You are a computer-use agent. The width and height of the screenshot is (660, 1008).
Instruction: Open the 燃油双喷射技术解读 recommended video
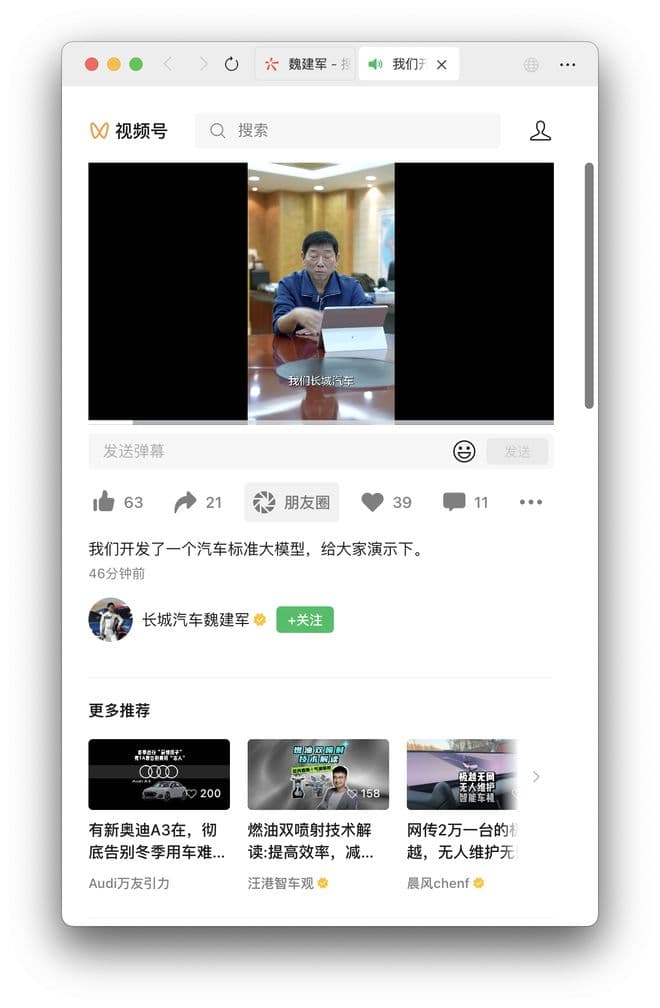pyautogui.click(x=318, y=774)
